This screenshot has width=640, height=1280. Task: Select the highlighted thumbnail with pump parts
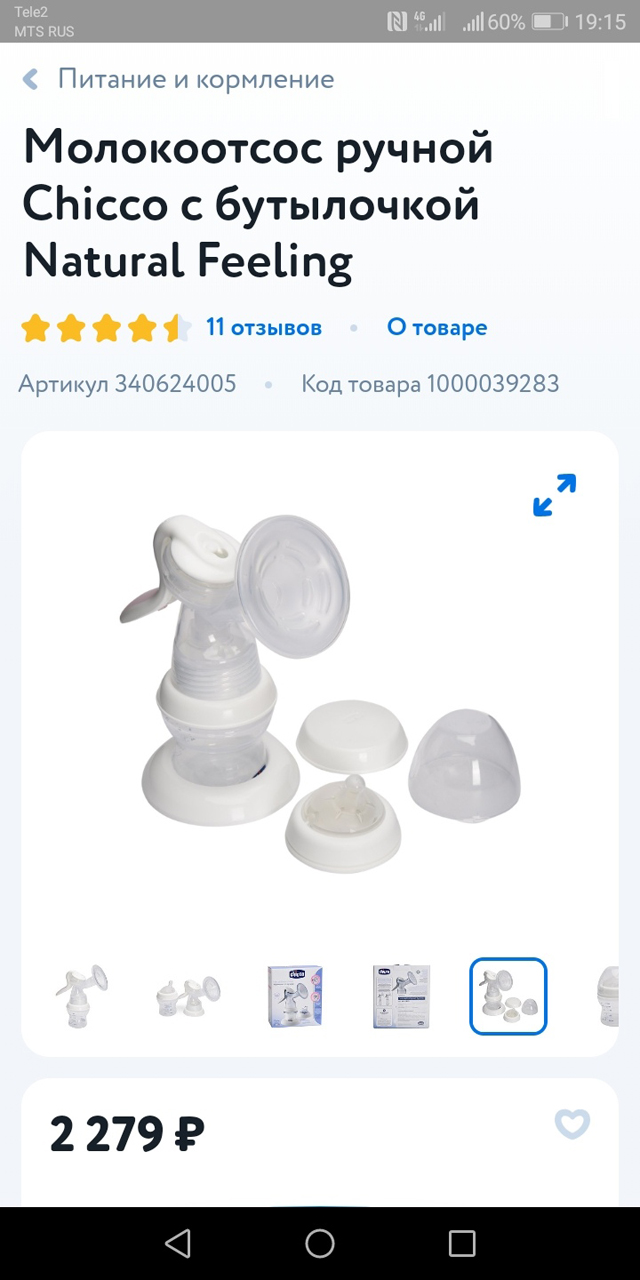point(508,996)
